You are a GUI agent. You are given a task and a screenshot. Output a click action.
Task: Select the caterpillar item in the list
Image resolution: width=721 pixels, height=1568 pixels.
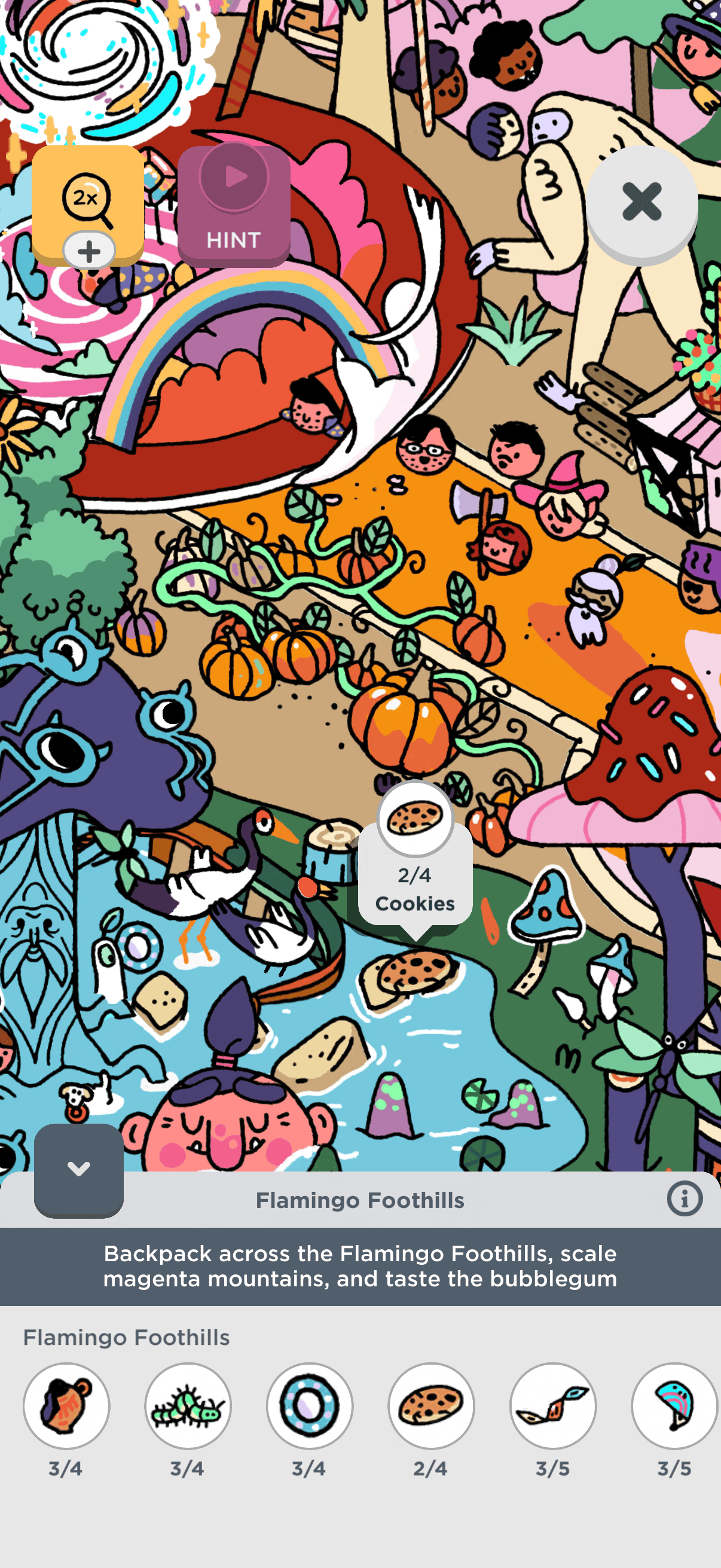[188, 1405]
